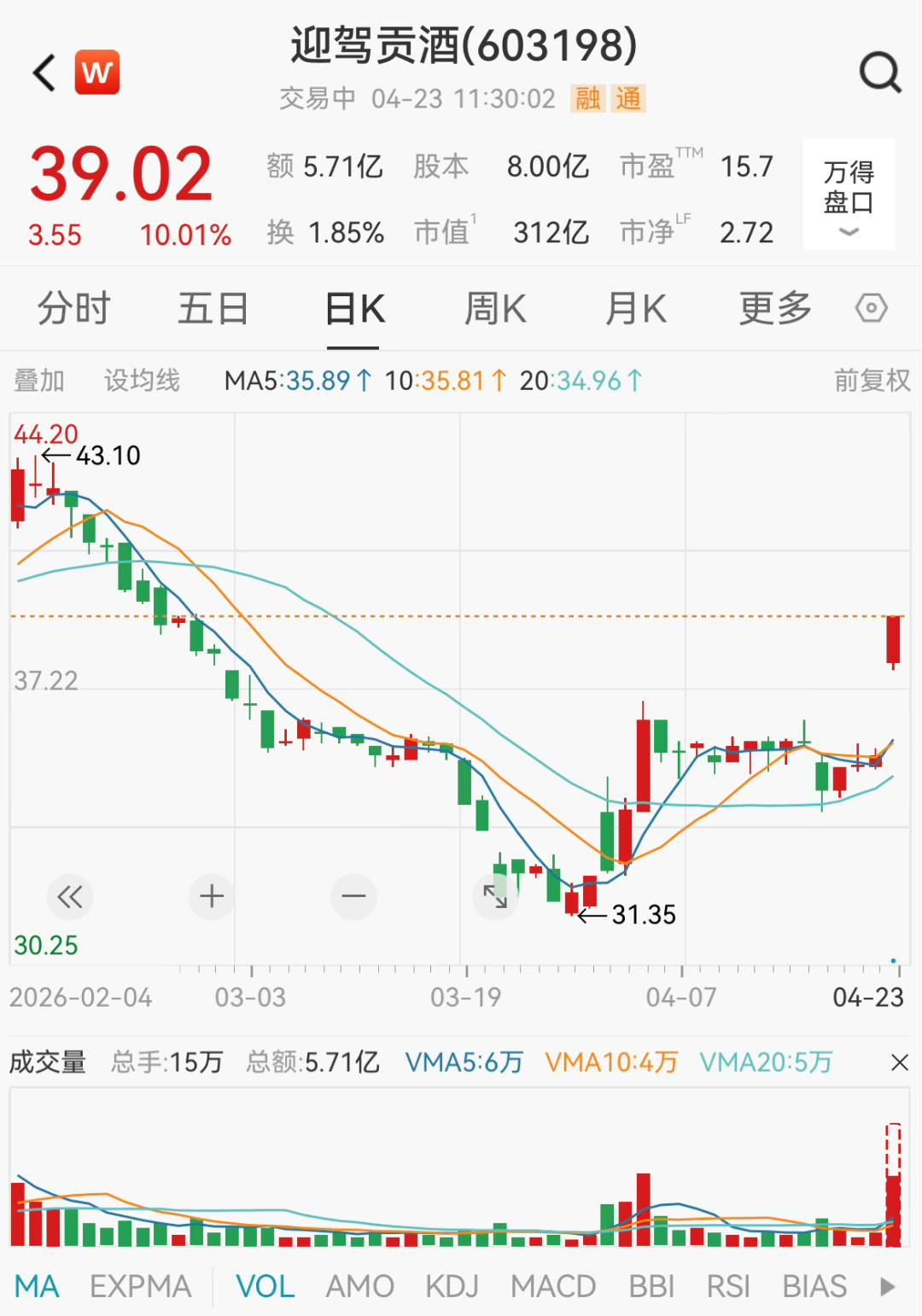
Task: Open 设均线 moving average settings
Action: [x=142, y=380]
